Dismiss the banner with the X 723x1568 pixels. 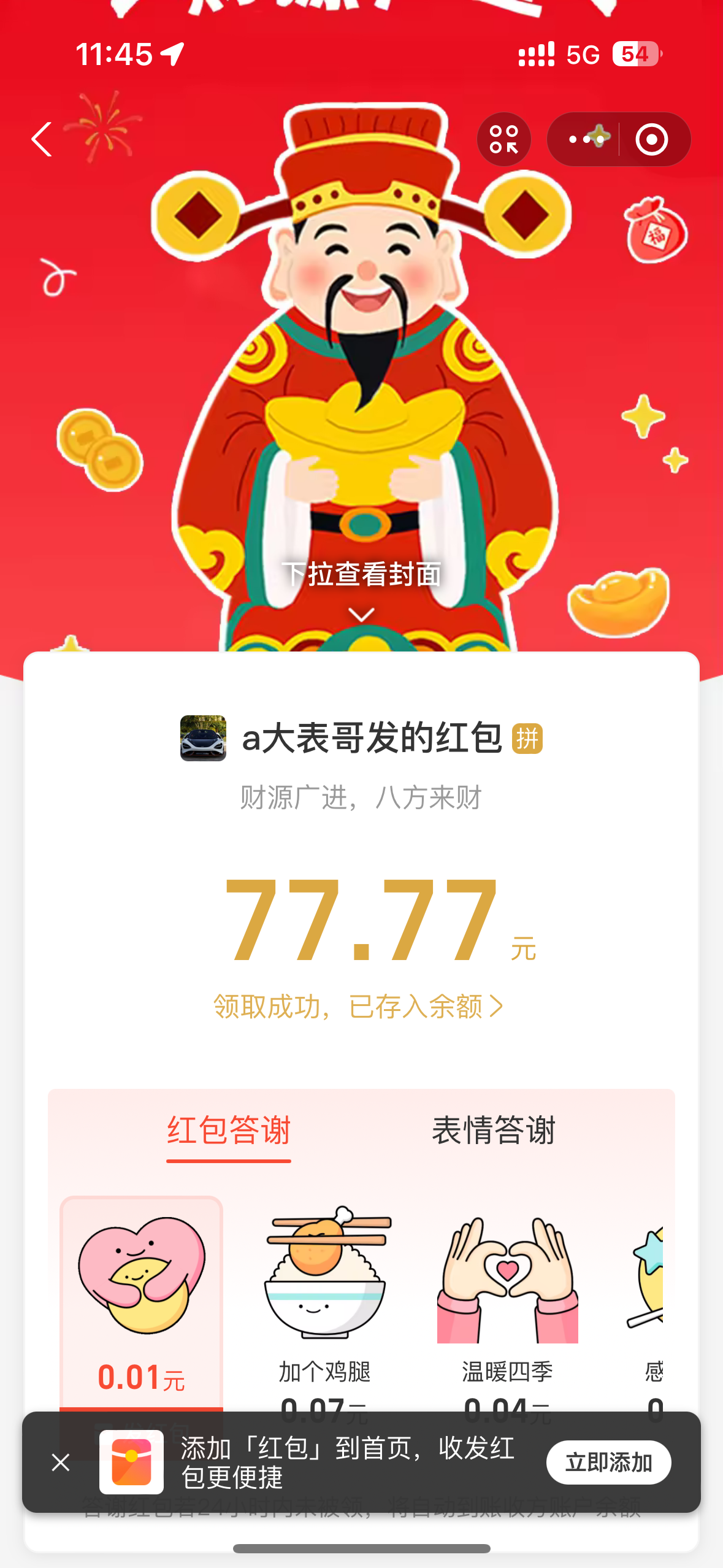point(59,1462)
